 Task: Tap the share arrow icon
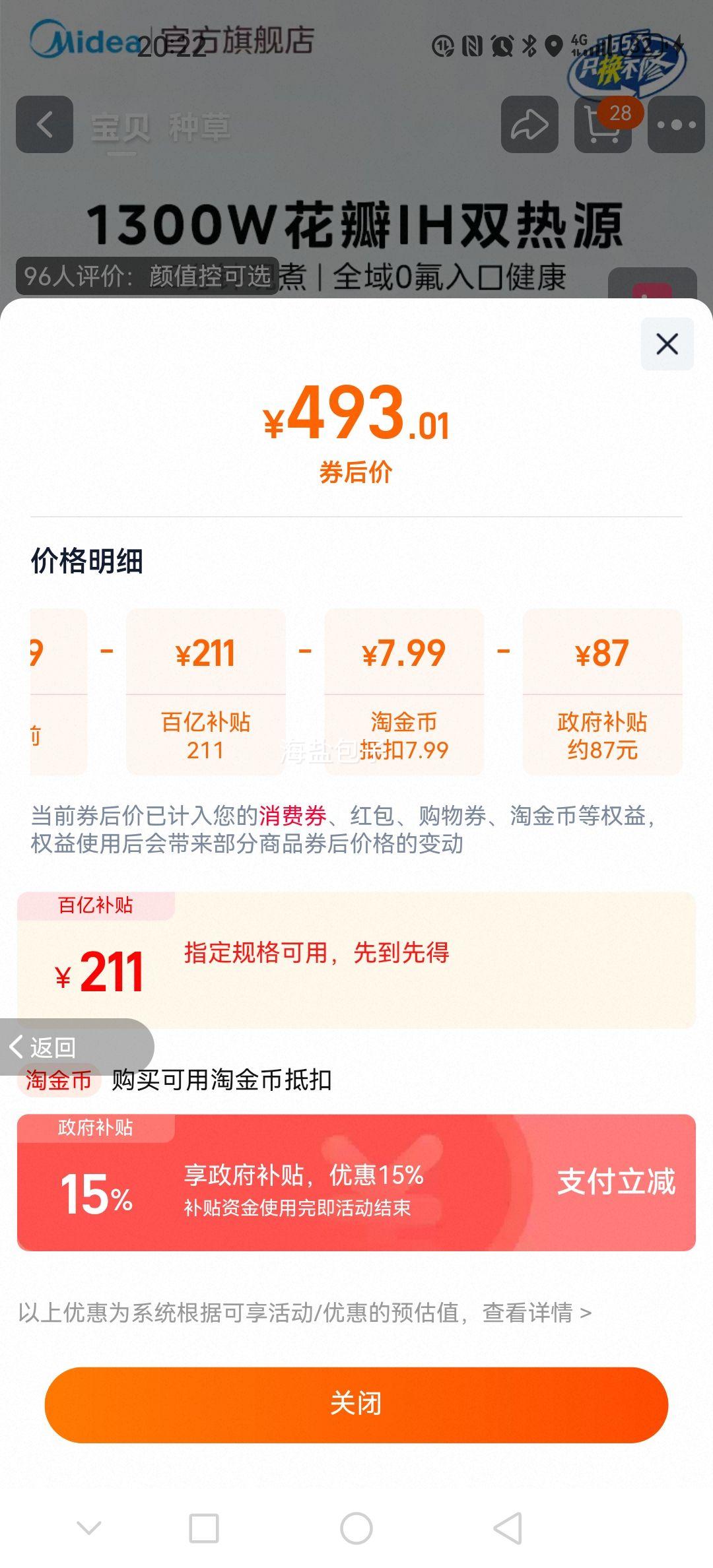529,125
